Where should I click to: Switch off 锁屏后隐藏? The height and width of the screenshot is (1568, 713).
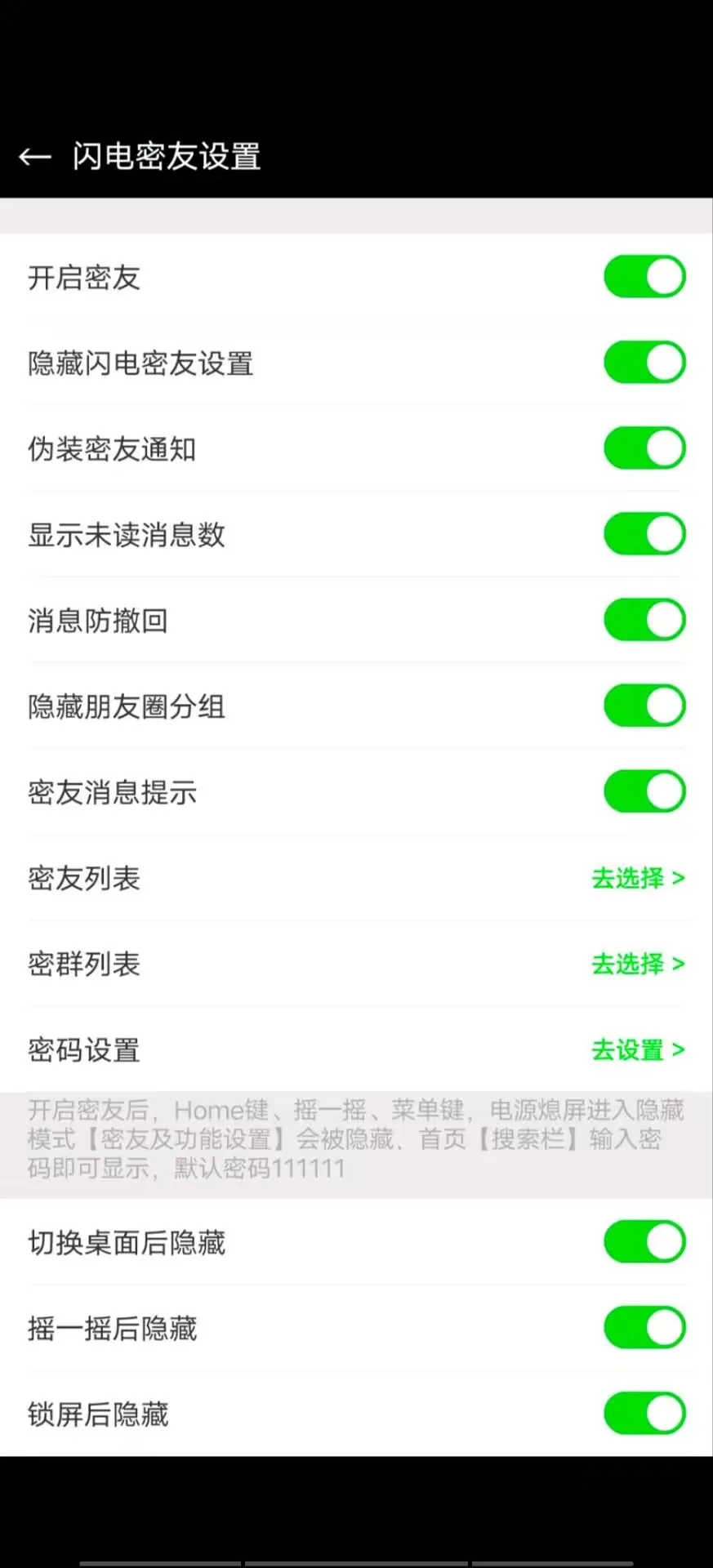pos(644,1414)
